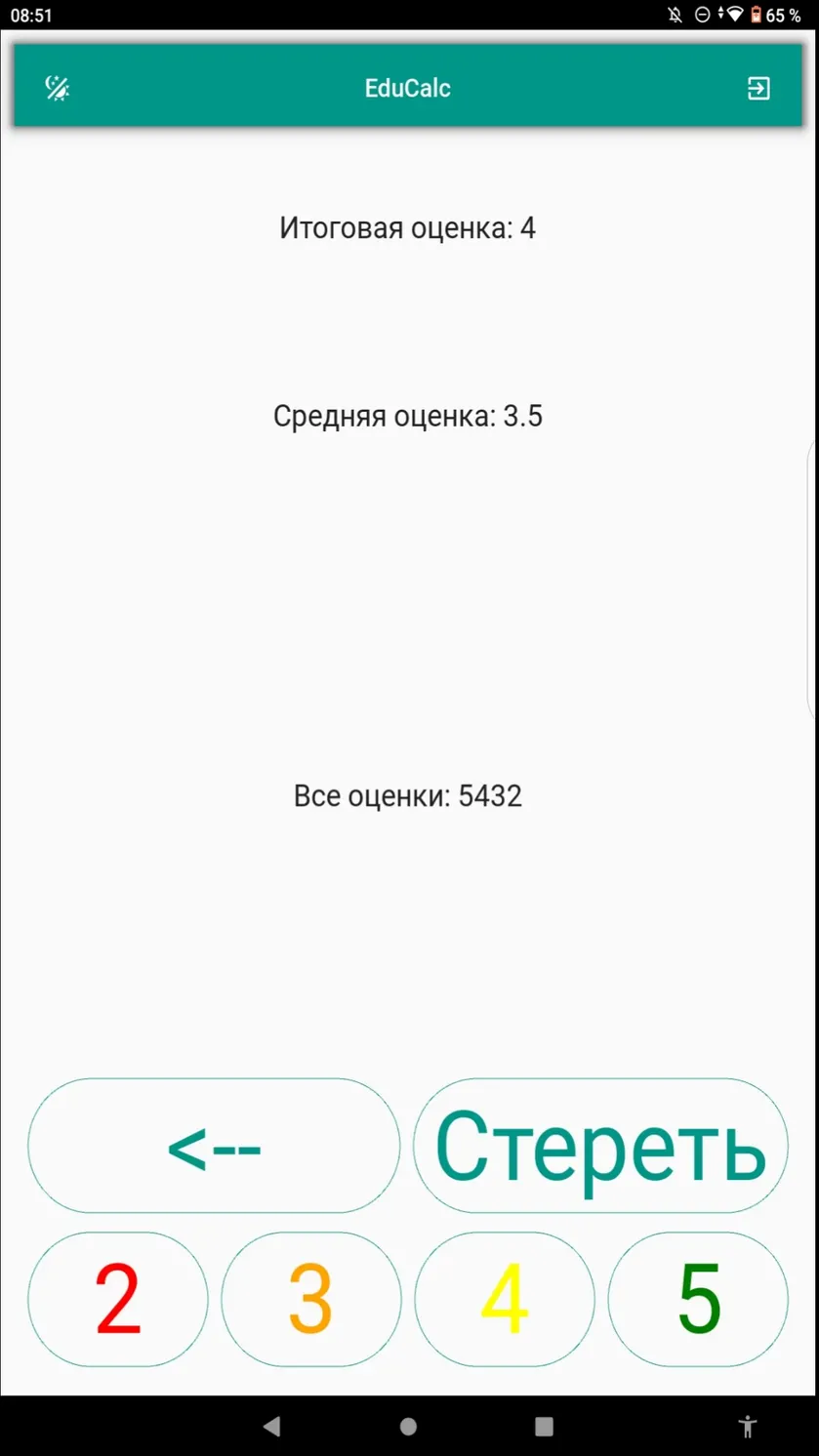Delete the last grade with the <-- button
The height and width of the screenshot is (1456, 819).
[214, 1146]
